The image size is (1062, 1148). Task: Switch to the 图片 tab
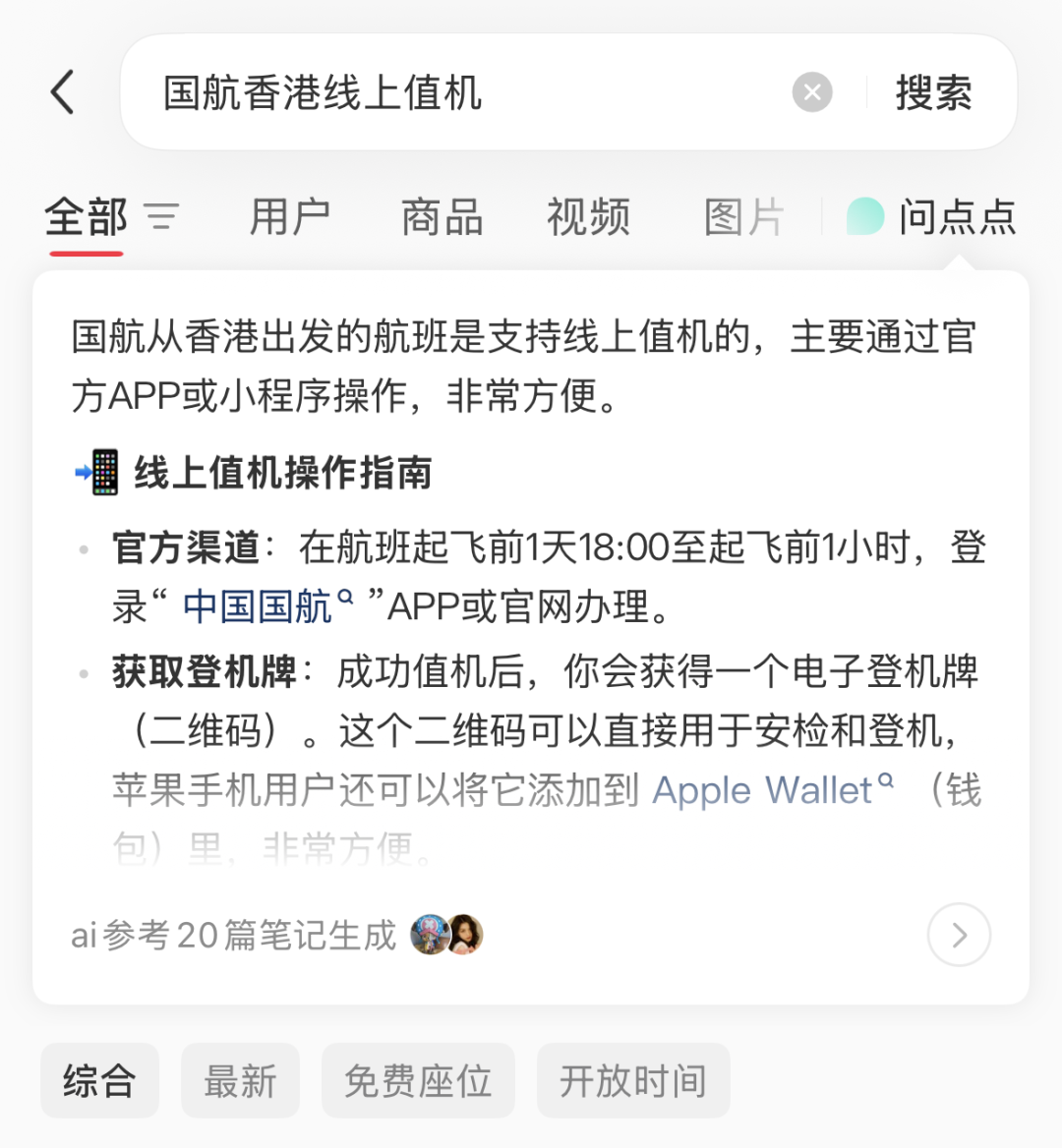(x=744, y=216)
